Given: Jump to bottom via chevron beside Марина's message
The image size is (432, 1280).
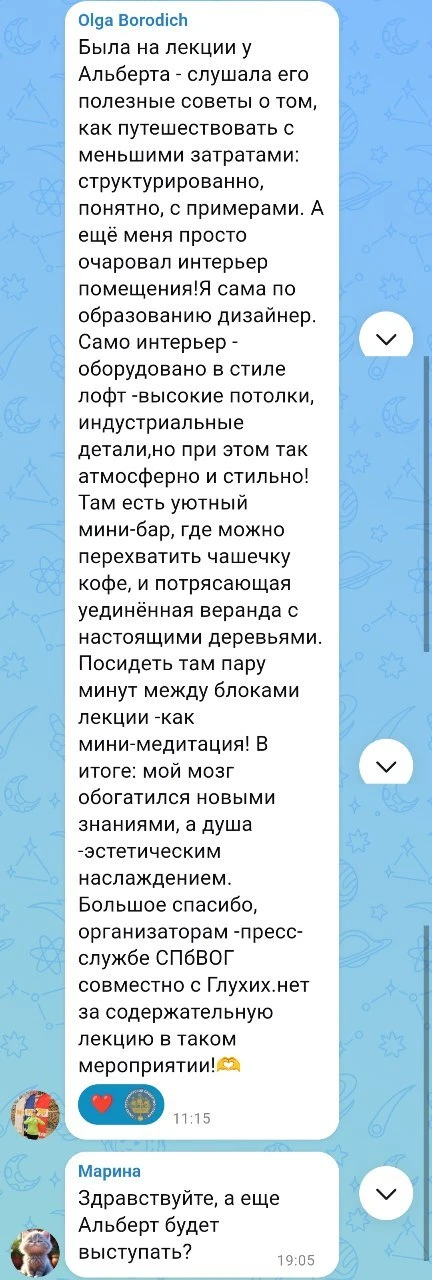Looking at the screenshot, I should tap(385, 1194).
